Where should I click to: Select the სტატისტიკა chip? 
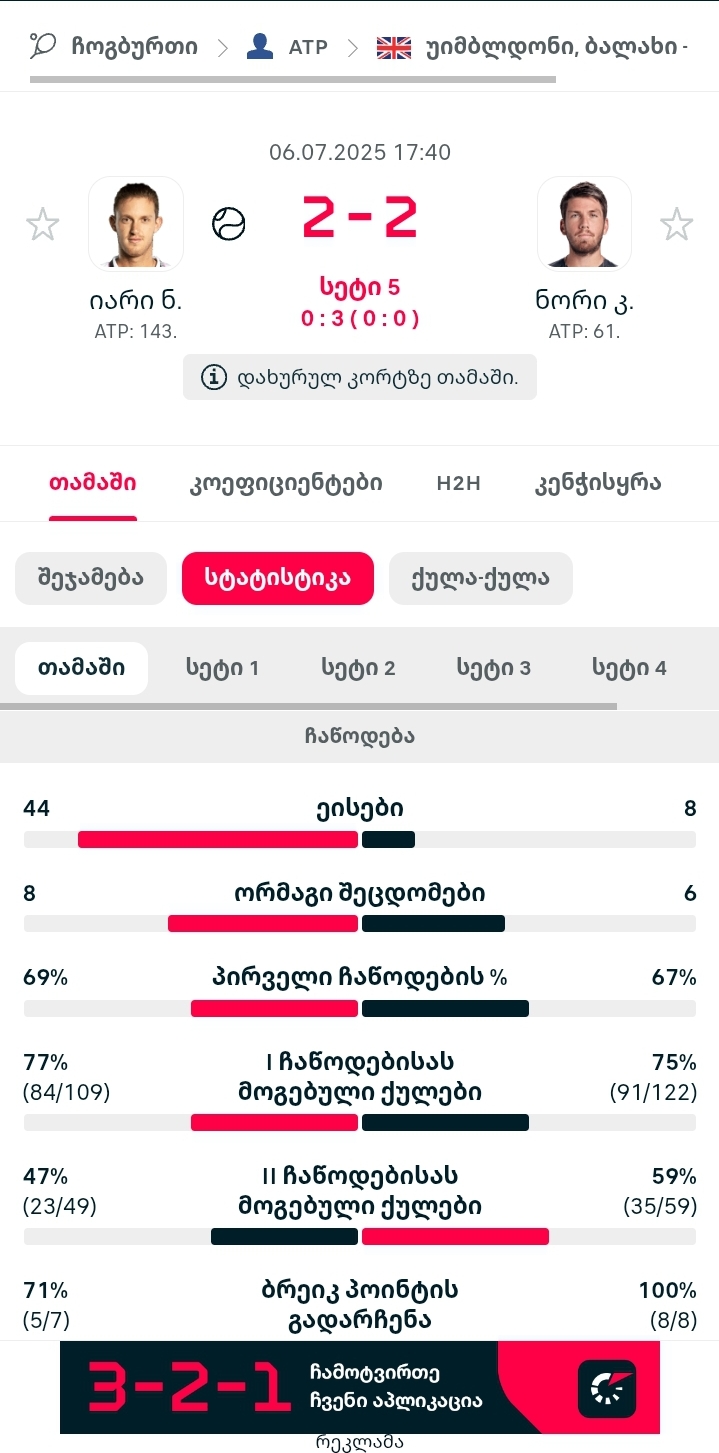278,578
